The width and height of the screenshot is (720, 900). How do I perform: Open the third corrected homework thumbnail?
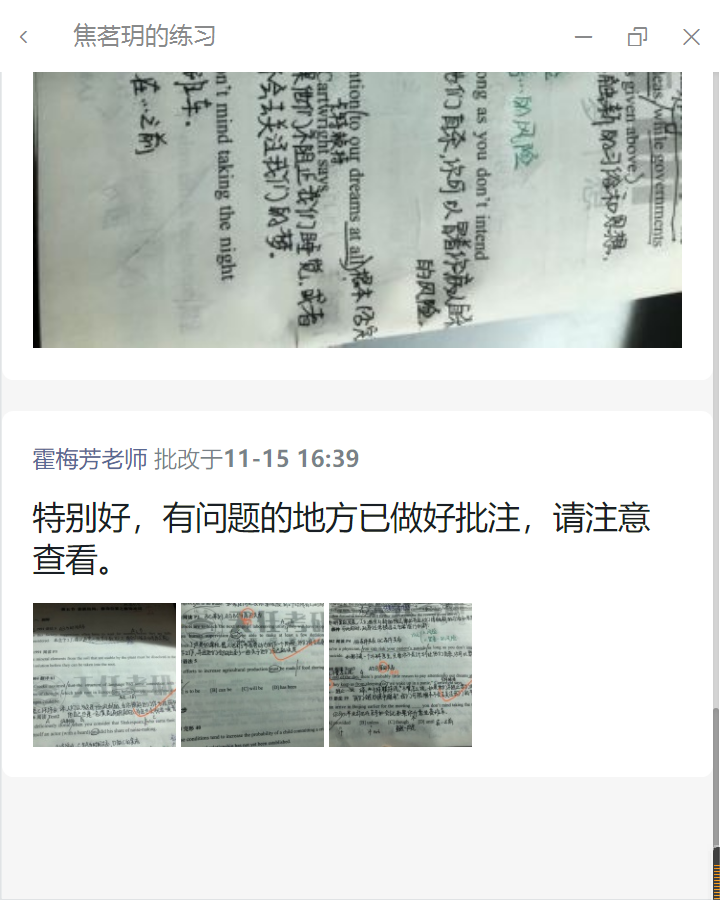(x=400, y=674)
